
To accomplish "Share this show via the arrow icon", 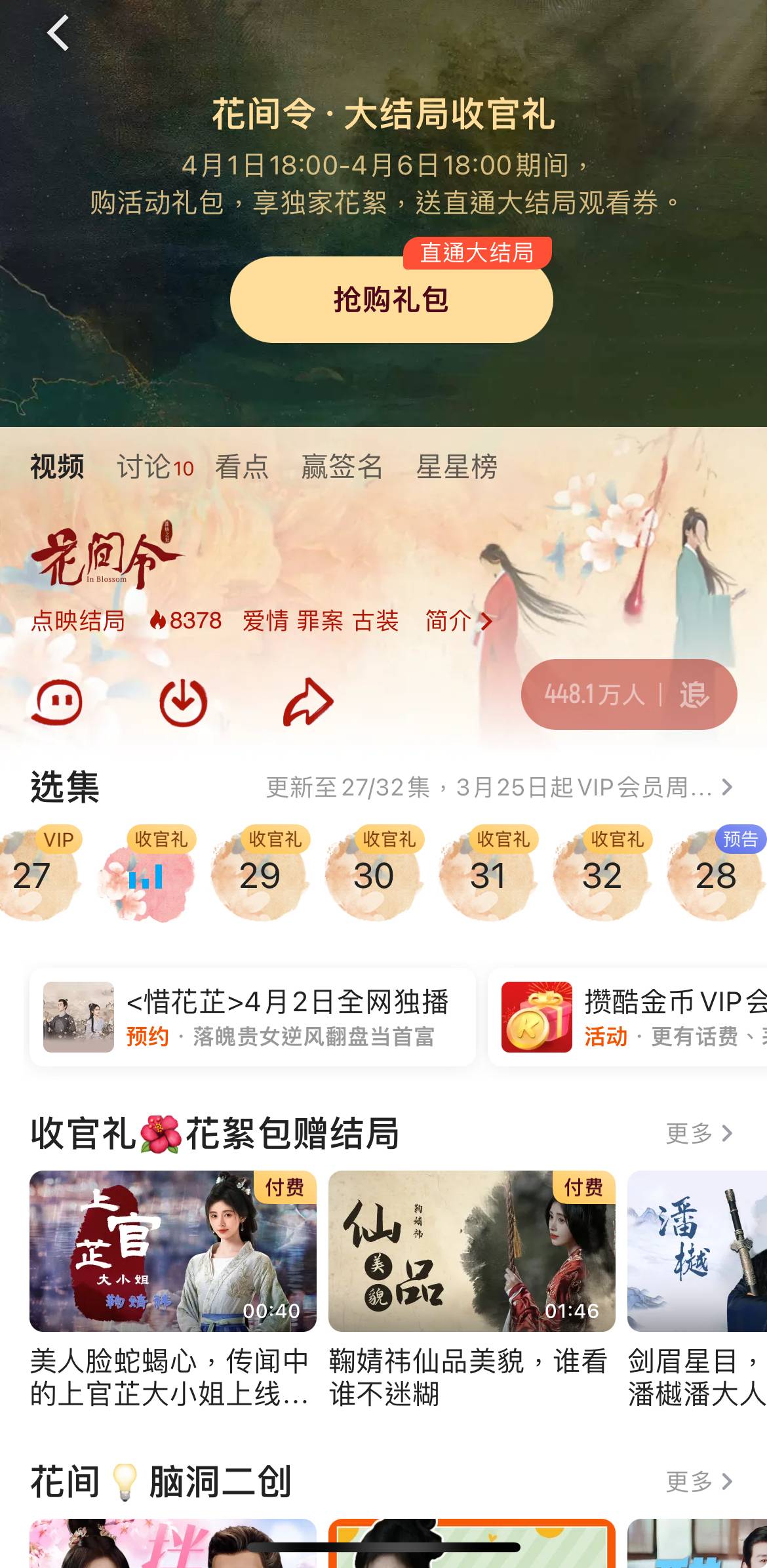I will (308, 702).
